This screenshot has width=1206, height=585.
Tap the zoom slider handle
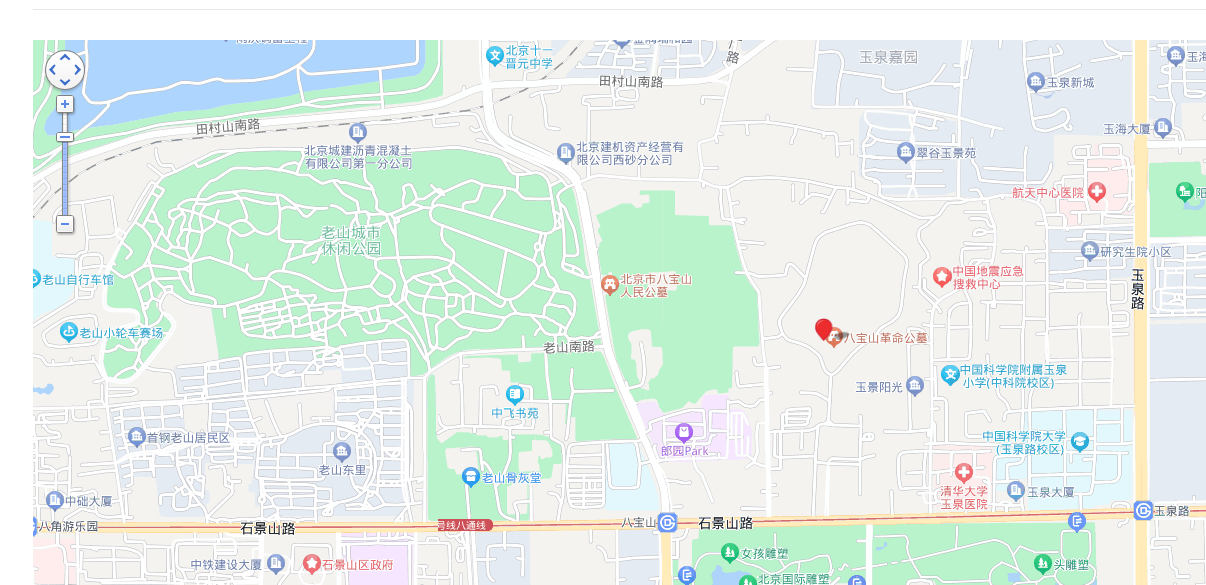tap(65, 137)
